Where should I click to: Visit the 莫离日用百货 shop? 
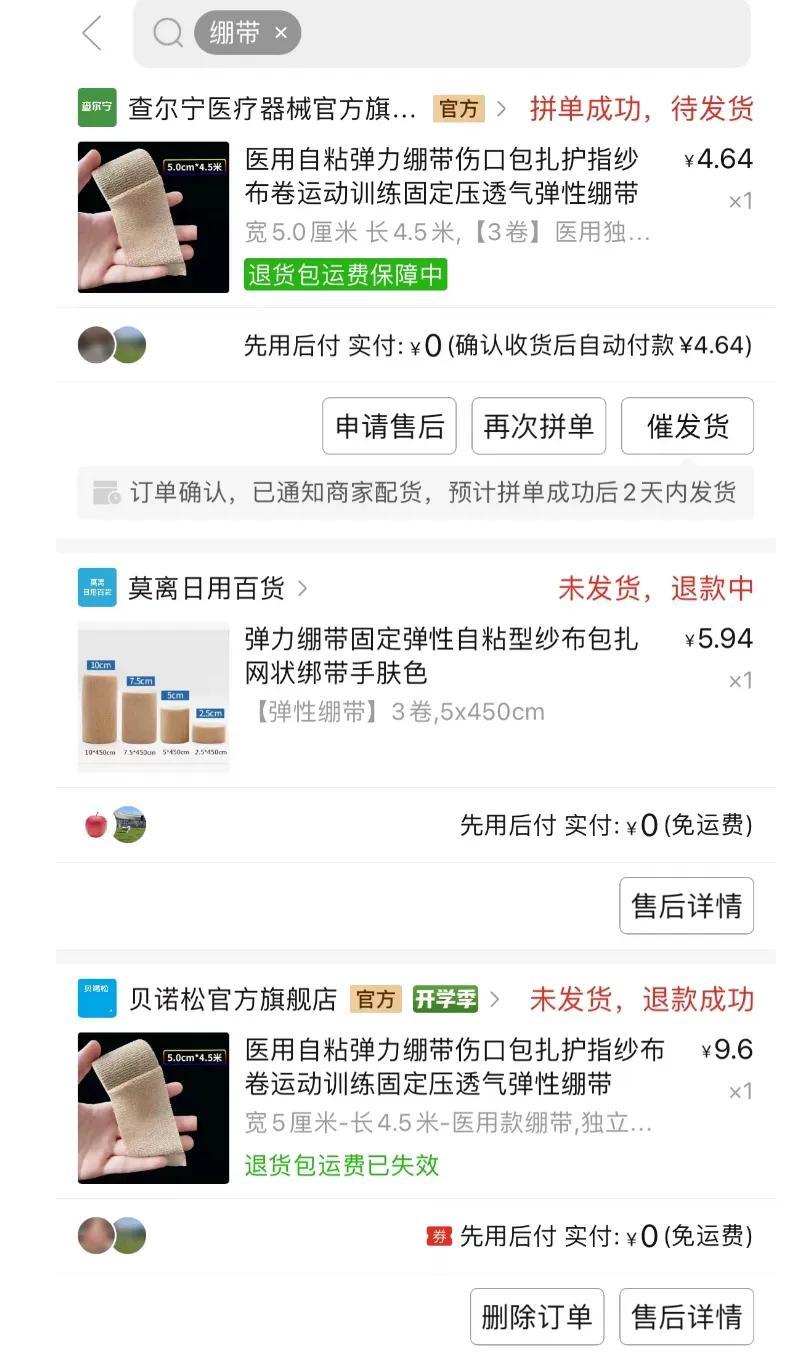pyautogui.click(x=206, y=587)
